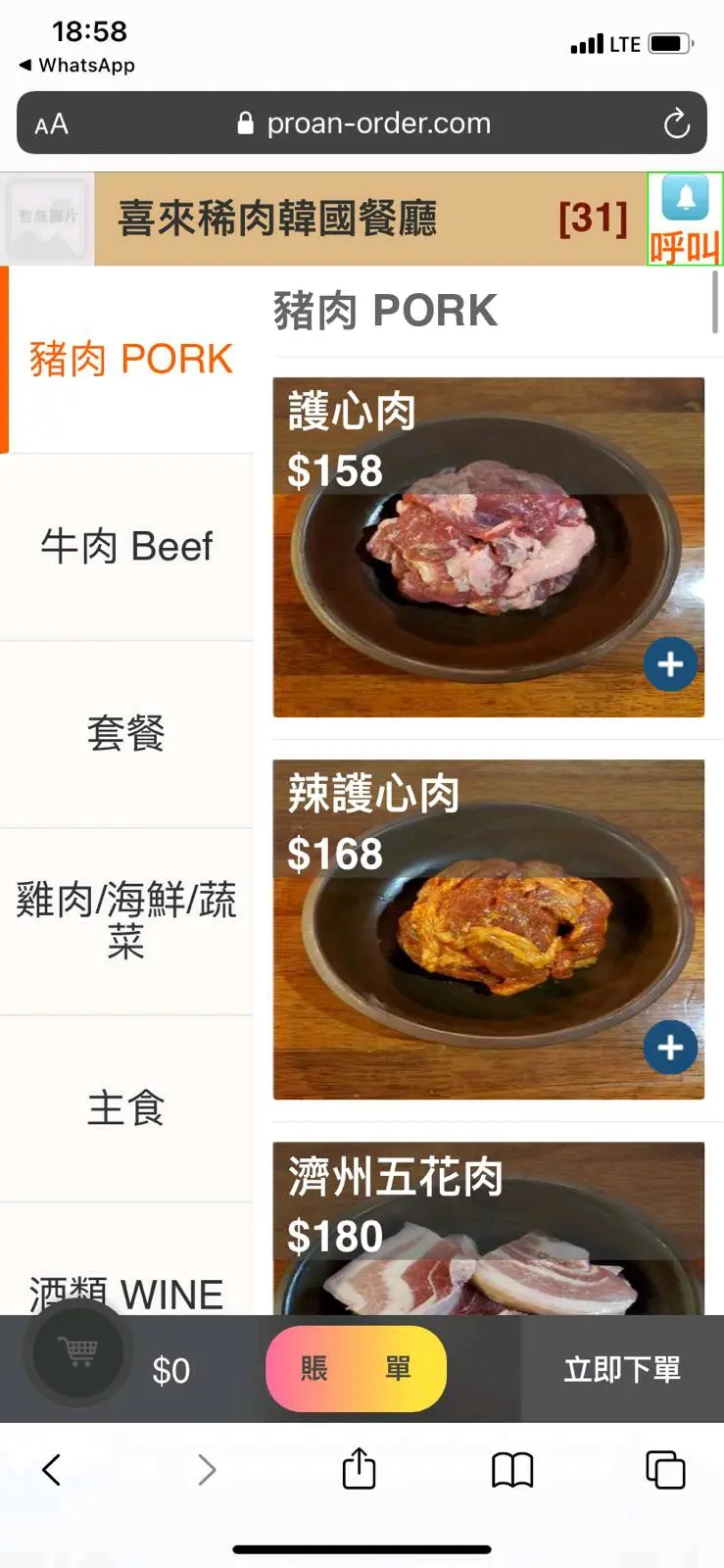Screen dimensions: 724x1568
Task: Open the shopping cart
Action: 78,1353
